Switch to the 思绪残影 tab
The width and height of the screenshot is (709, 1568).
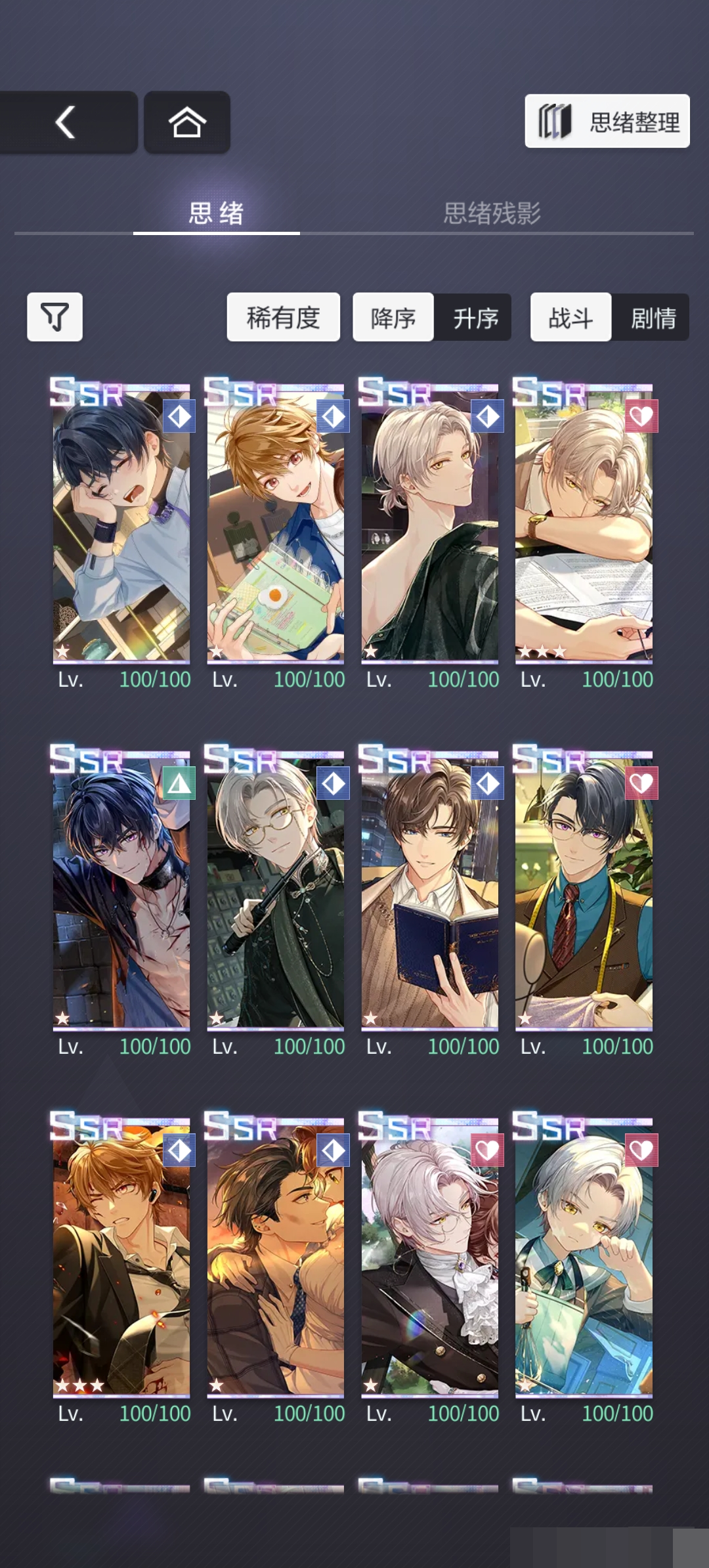[492, 213]
